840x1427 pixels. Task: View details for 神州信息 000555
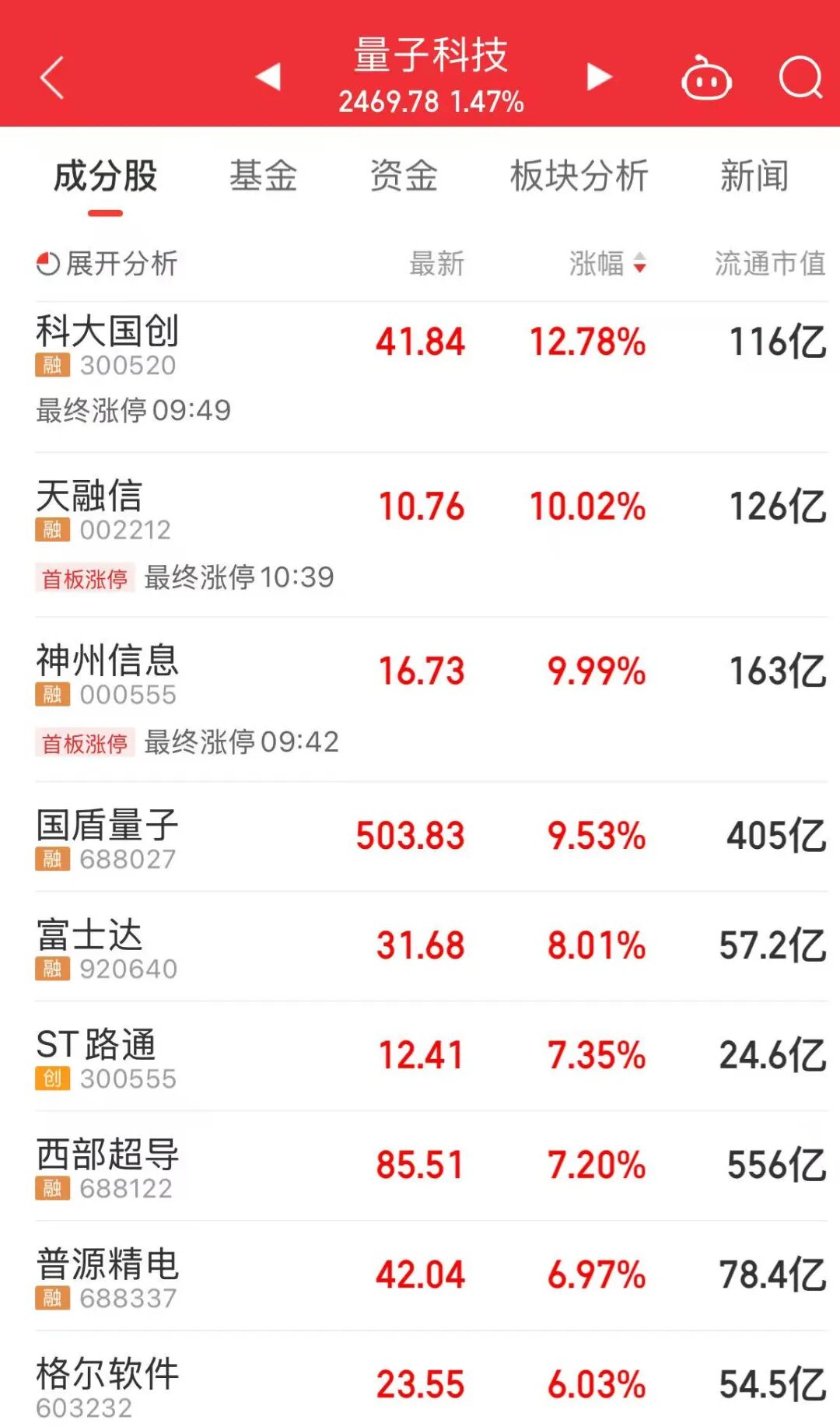tap(109, 672)
